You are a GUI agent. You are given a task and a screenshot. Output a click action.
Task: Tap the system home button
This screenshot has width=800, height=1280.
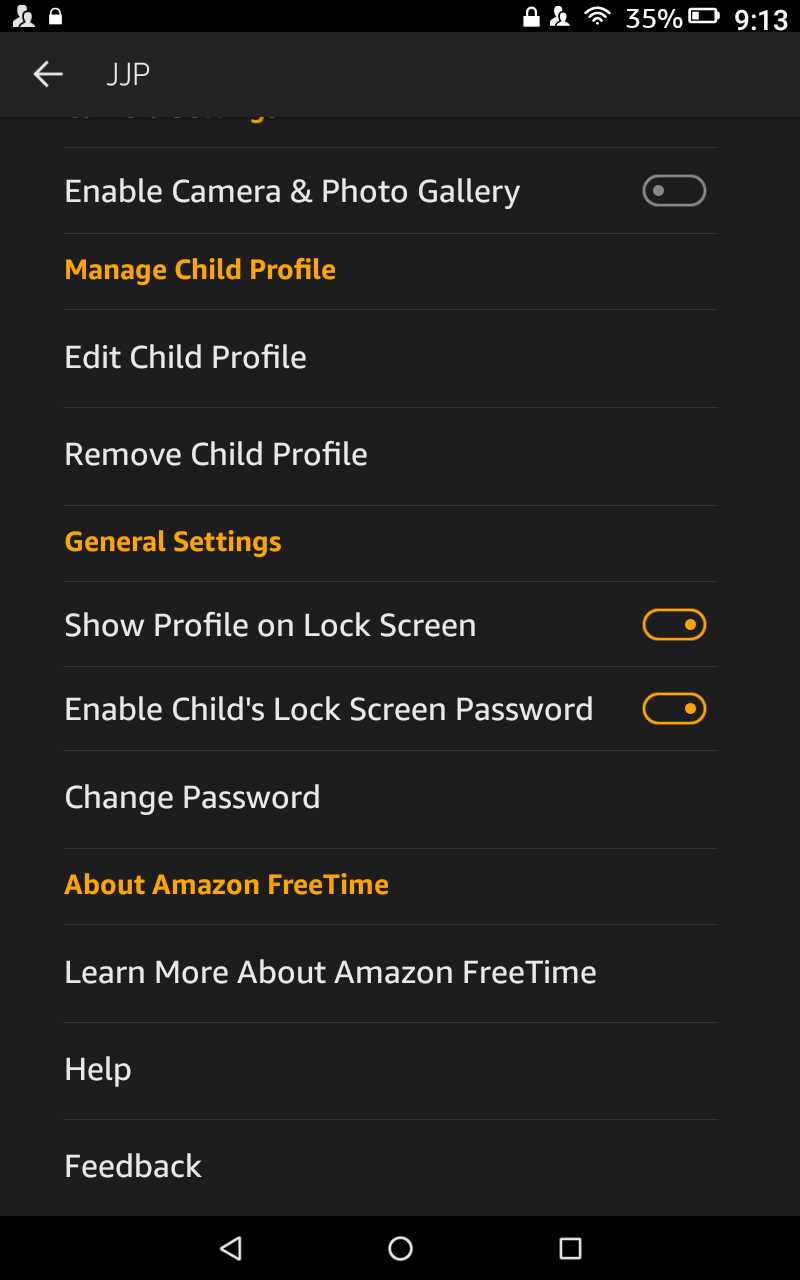pyautogui.click(x=400, y=1248)
